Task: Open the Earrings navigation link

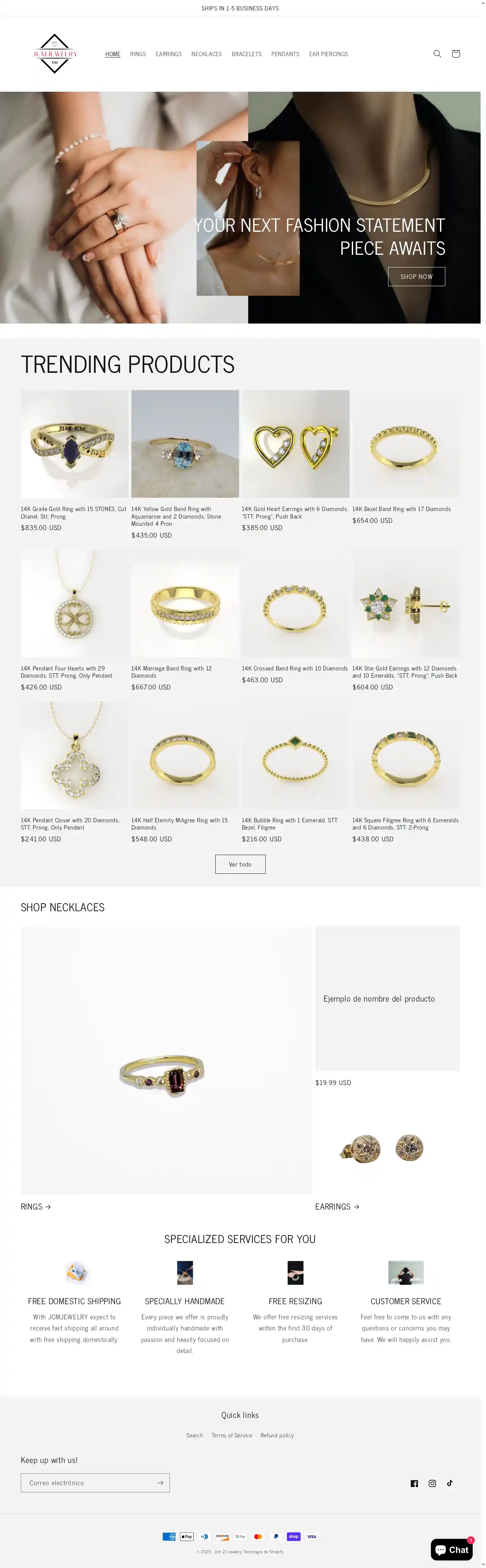Action: (168, 54)
